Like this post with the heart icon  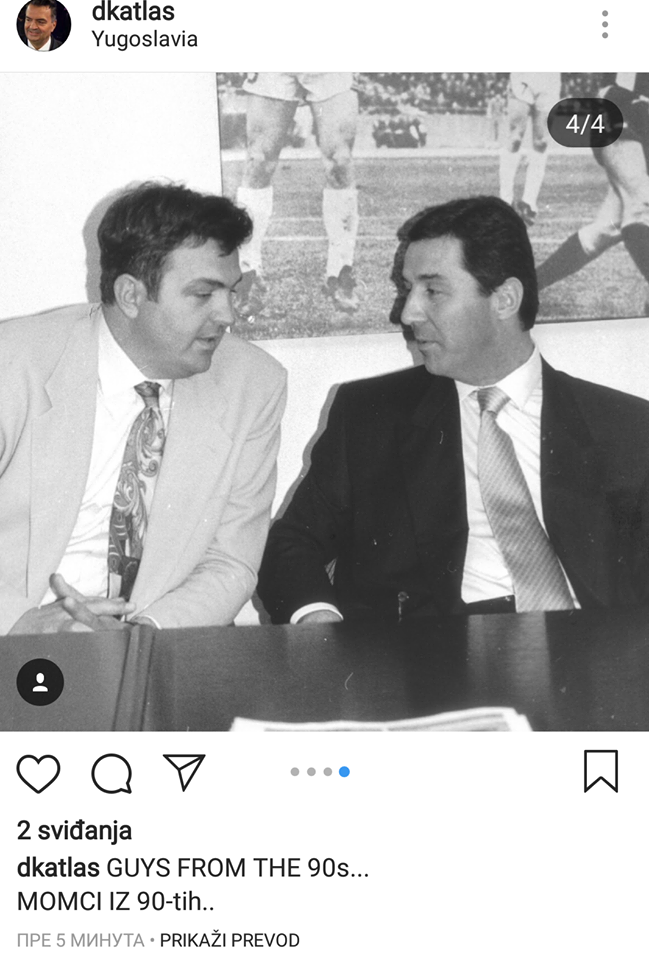pyautogui.click(x=38, y=773)
